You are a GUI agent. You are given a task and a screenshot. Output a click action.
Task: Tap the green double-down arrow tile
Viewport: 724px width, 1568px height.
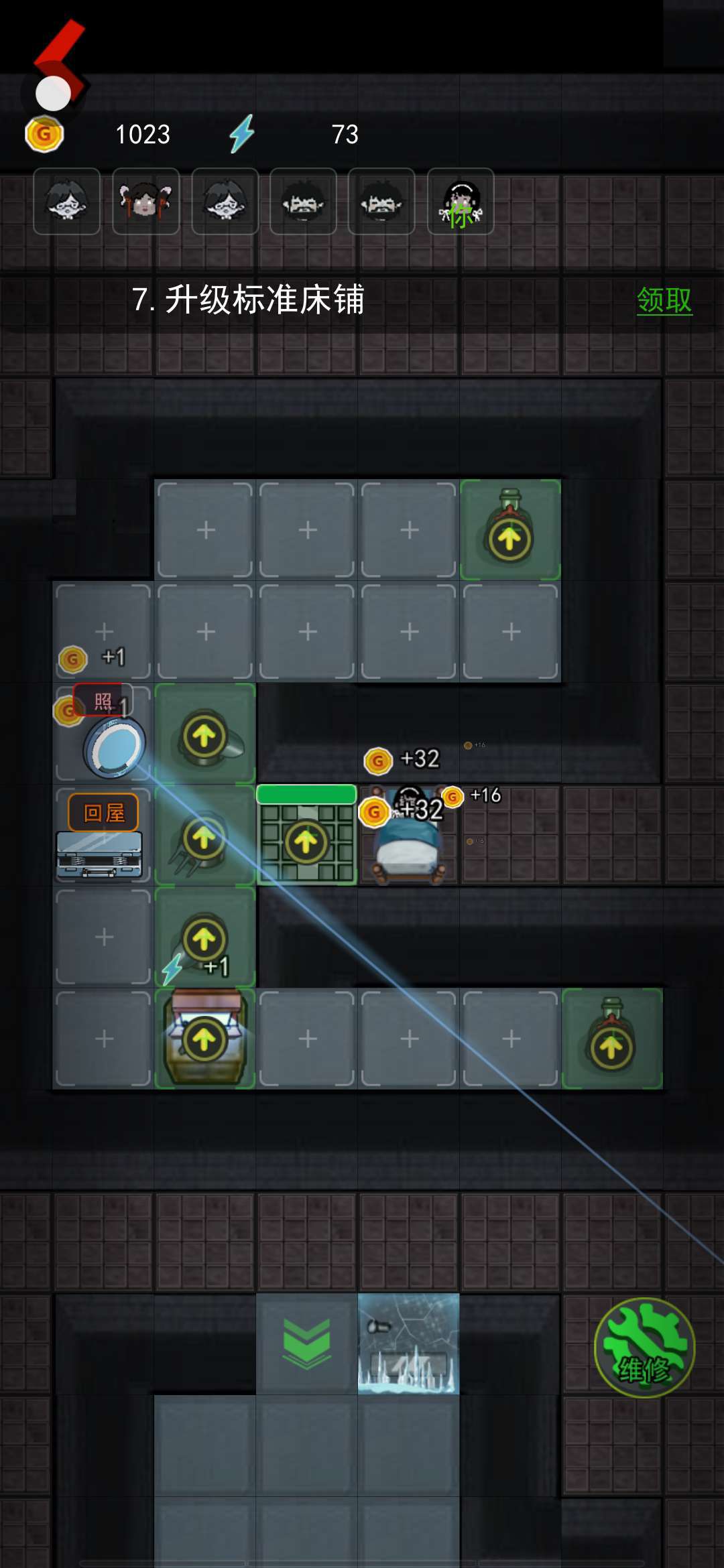coord(306,1344)
